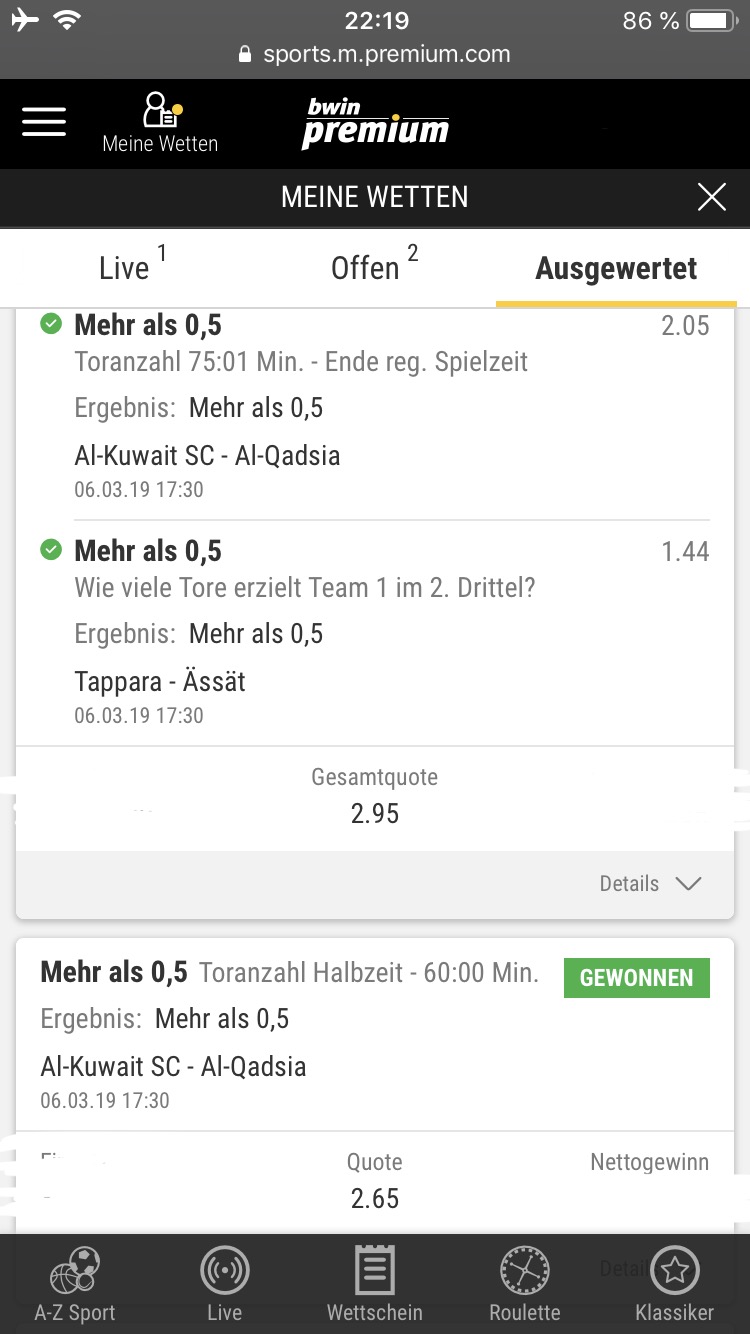Expand Details of the 2.95 combo bet
This screenshot has height=1334, width=750.
point(650,884)
